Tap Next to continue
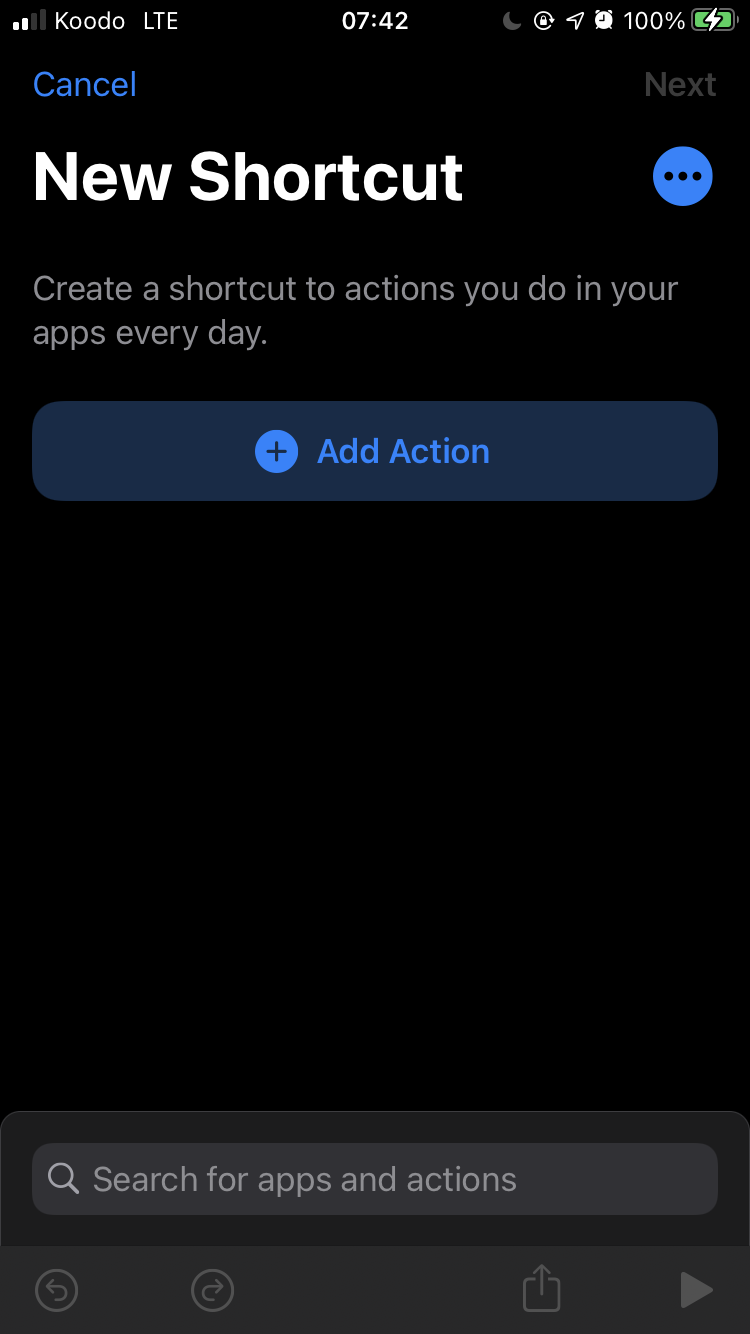Image resolution: width=750 pixels, height=1334 pixels. [680, 85]
